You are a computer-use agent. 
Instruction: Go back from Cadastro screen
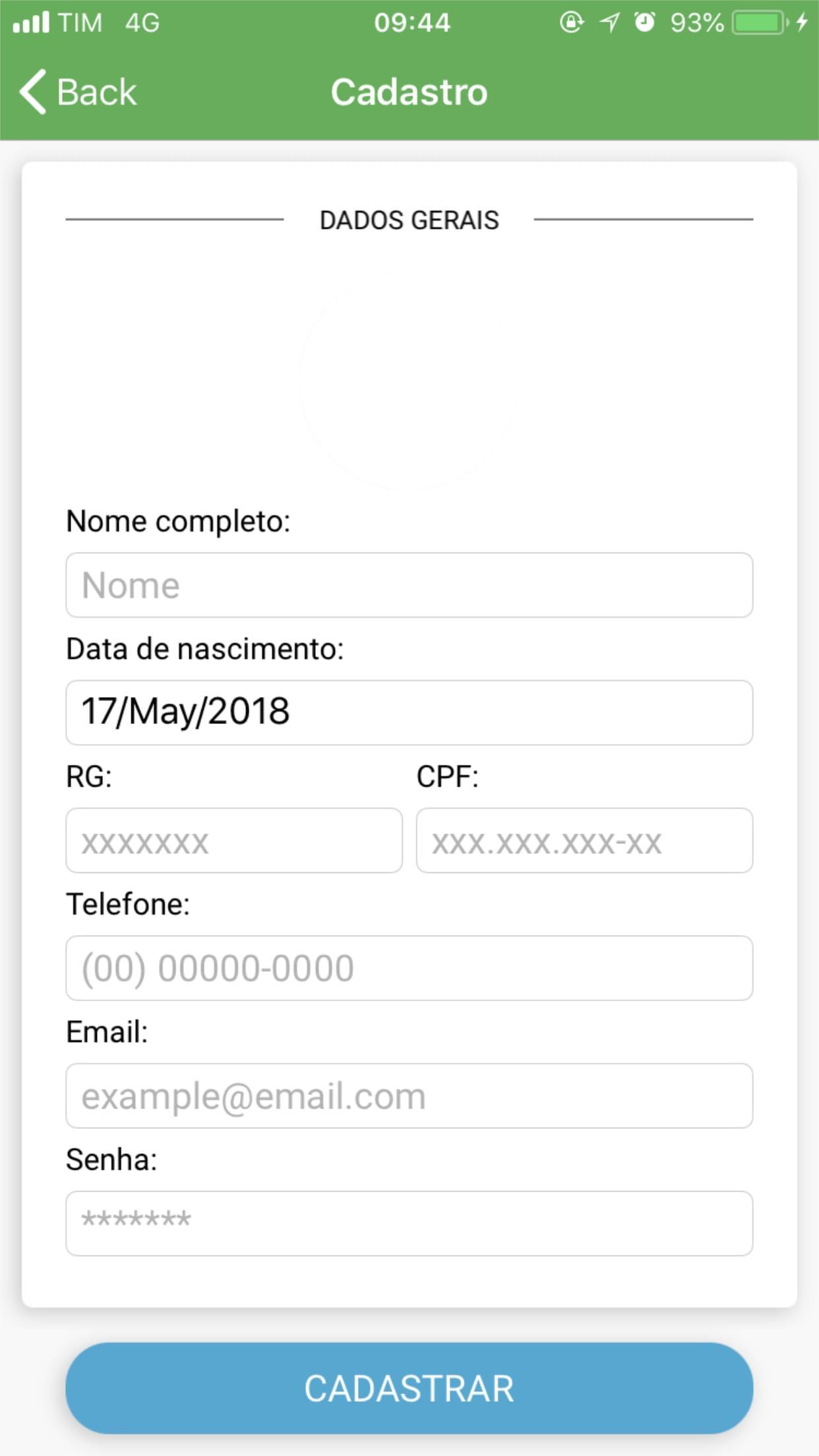tap(78, 92)
